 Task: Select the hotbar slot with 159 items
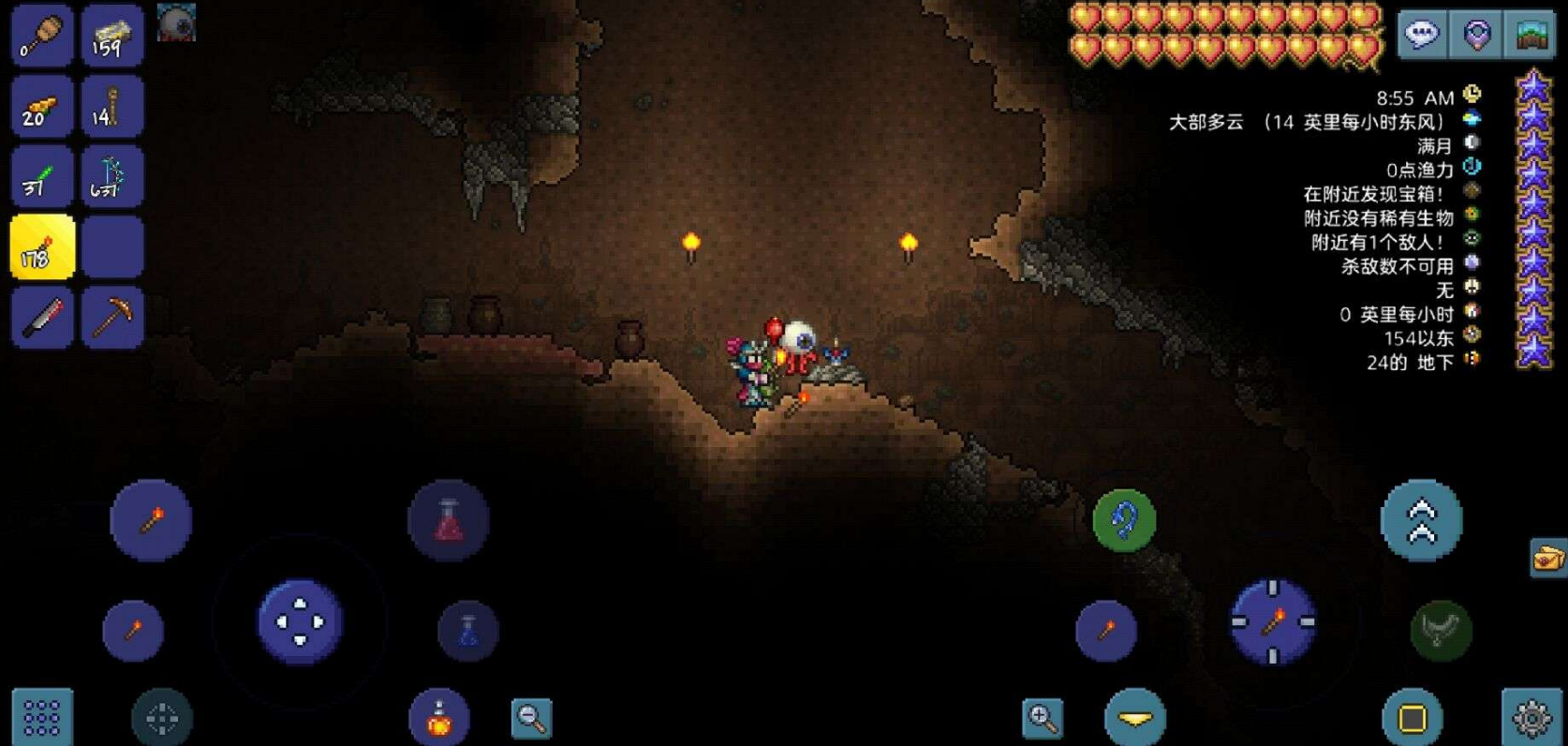pyautogui.click(x=111, y=37)
